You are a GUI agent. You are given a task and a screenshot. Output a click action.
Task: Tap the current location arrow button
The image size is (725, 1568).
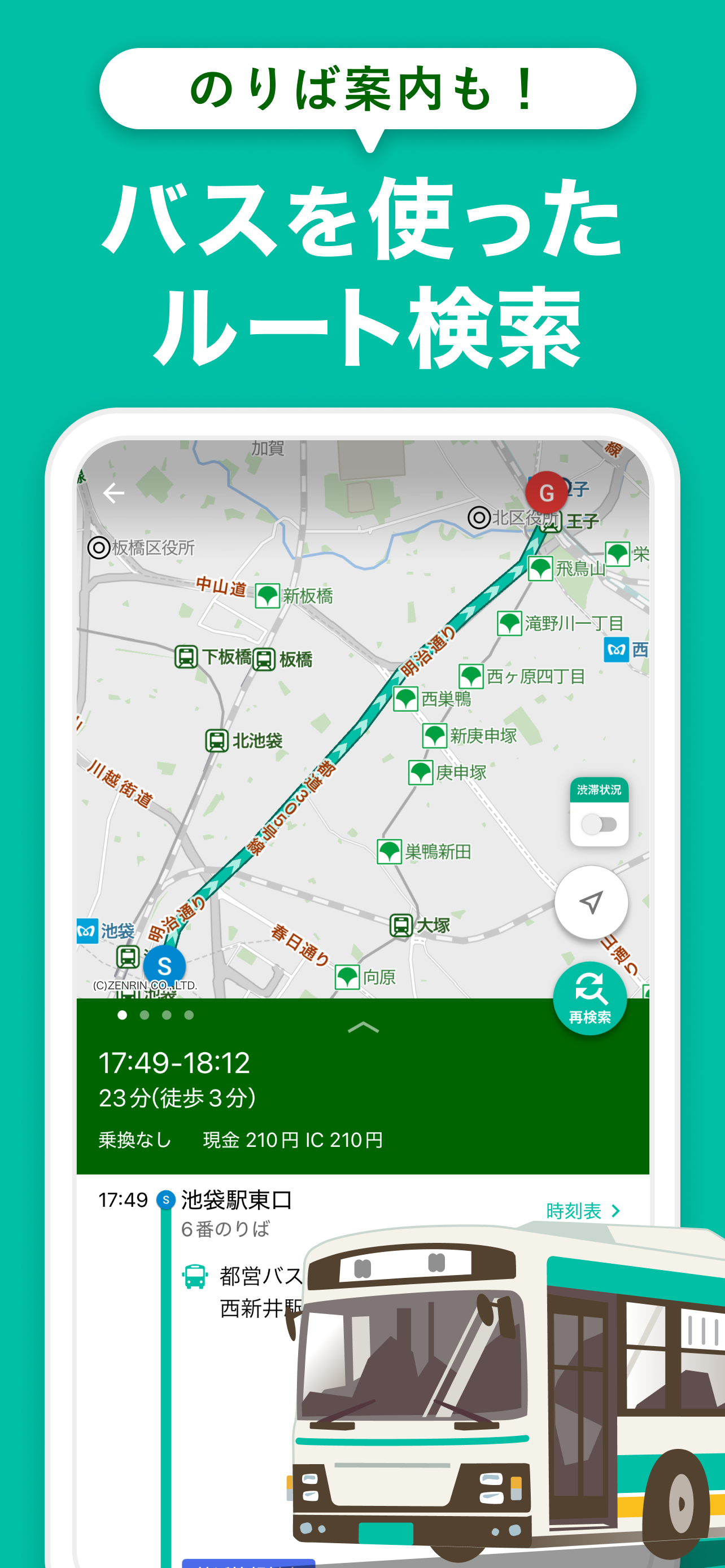[x=591, y=902]
